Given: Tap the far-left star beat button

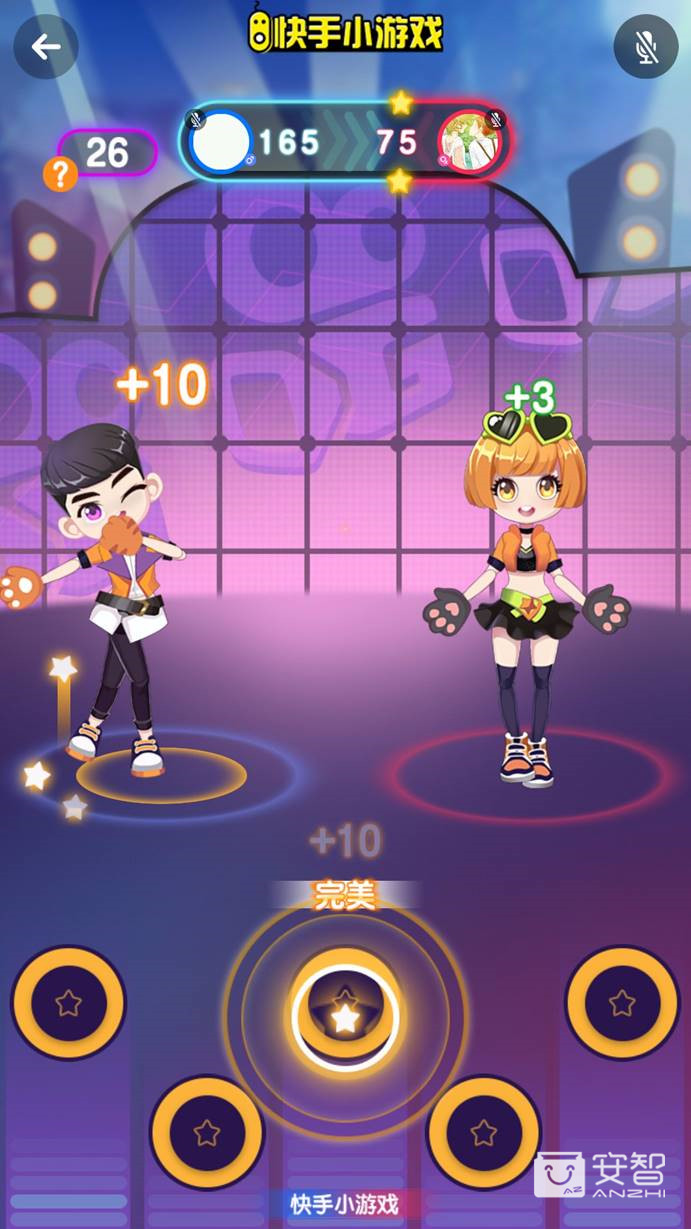Looking at the screenshot, I should [68, 1002].
